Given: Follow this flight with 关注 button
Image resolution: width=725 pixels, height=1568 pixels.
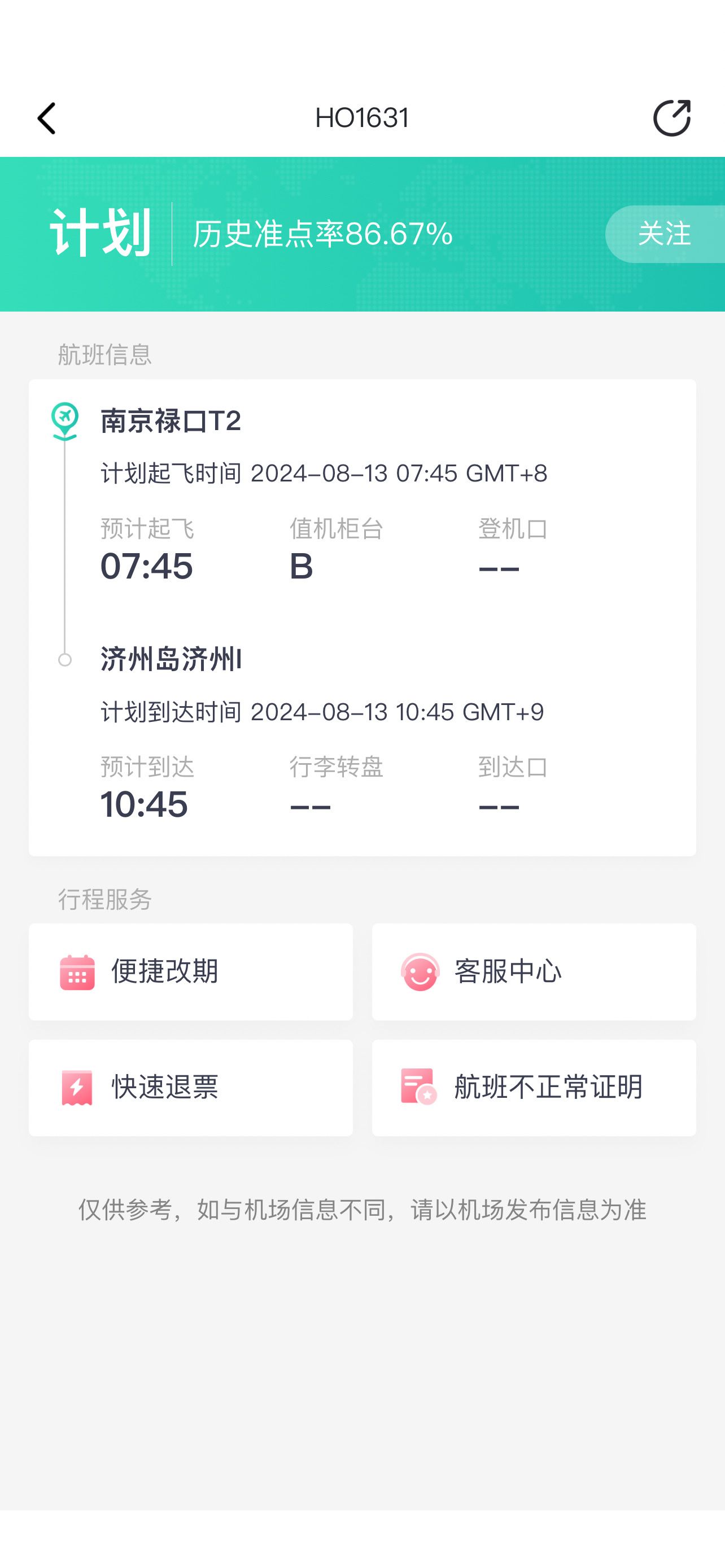Looking at the screenshot, I should [665, 234].
